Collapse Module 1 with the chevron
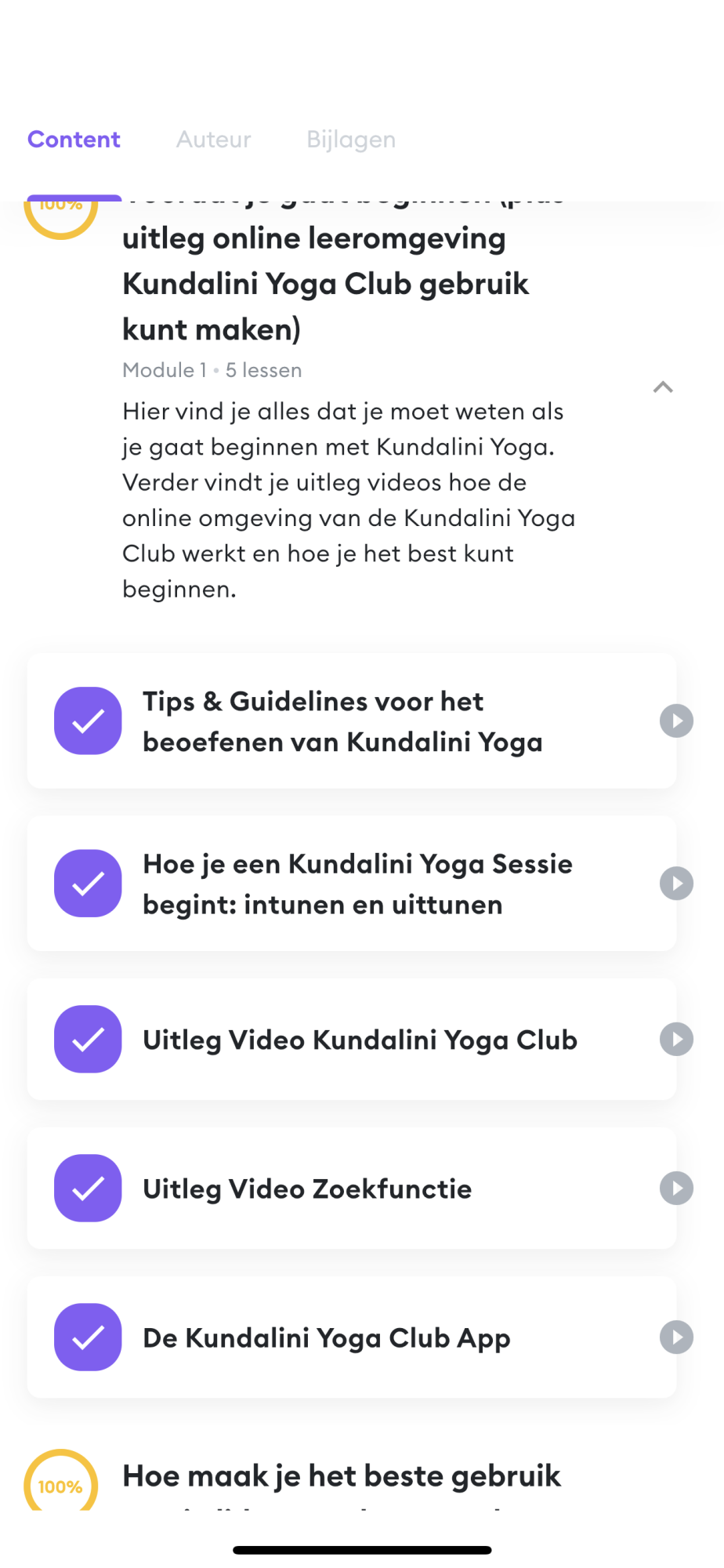 coord(663,387)
